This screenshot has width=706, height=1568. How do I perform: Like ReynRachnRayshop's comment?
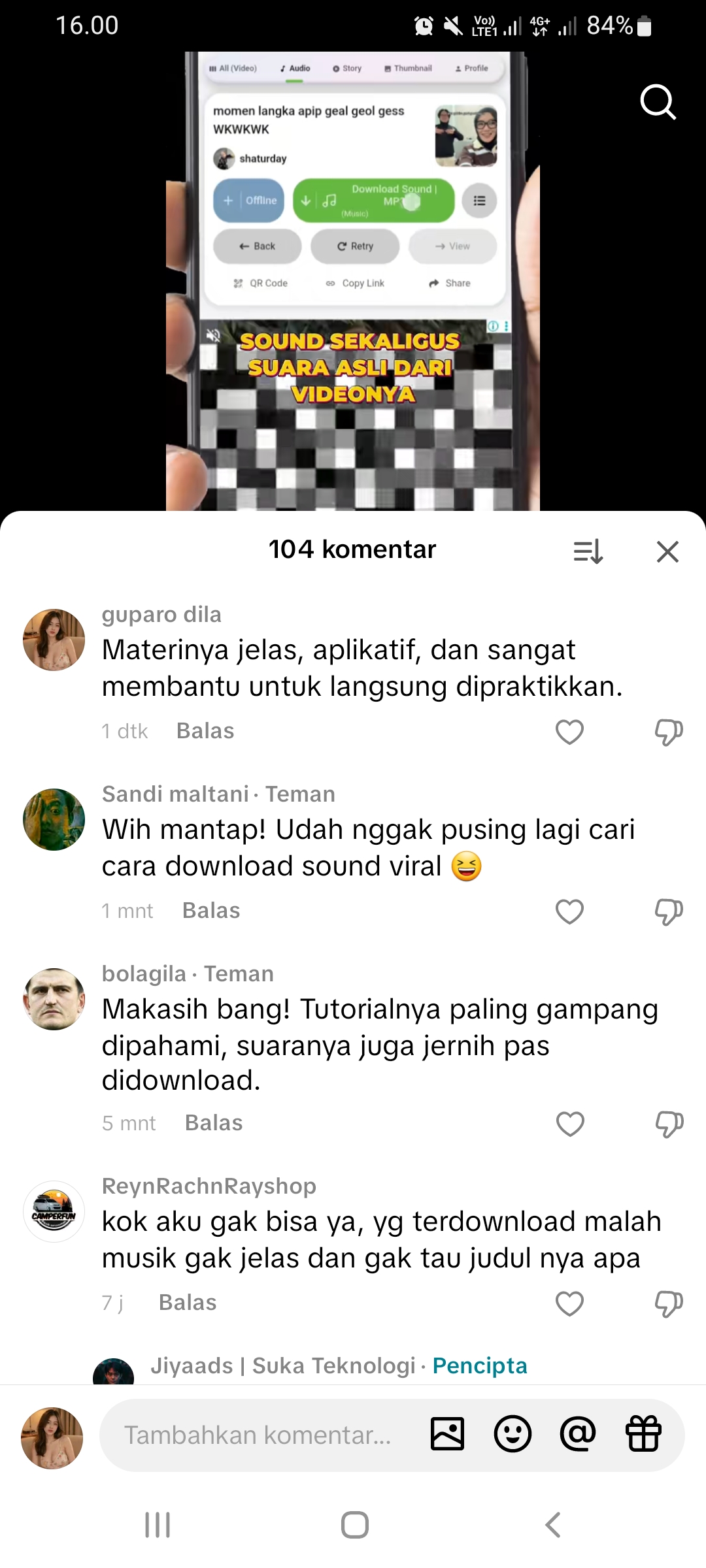569,1303
